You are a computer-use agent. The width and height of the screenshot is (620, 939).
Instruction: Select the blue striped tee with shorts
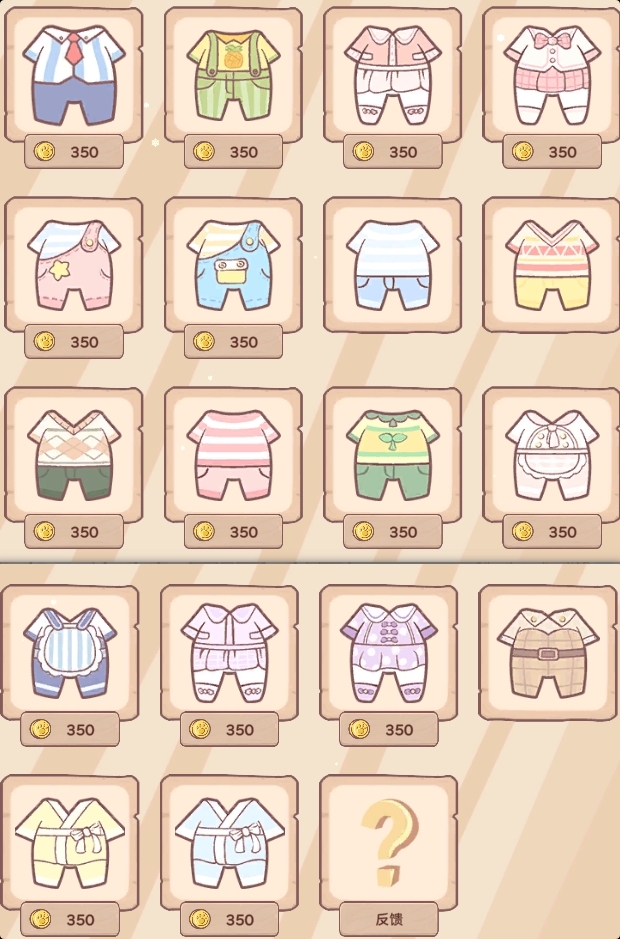point(392,263)
